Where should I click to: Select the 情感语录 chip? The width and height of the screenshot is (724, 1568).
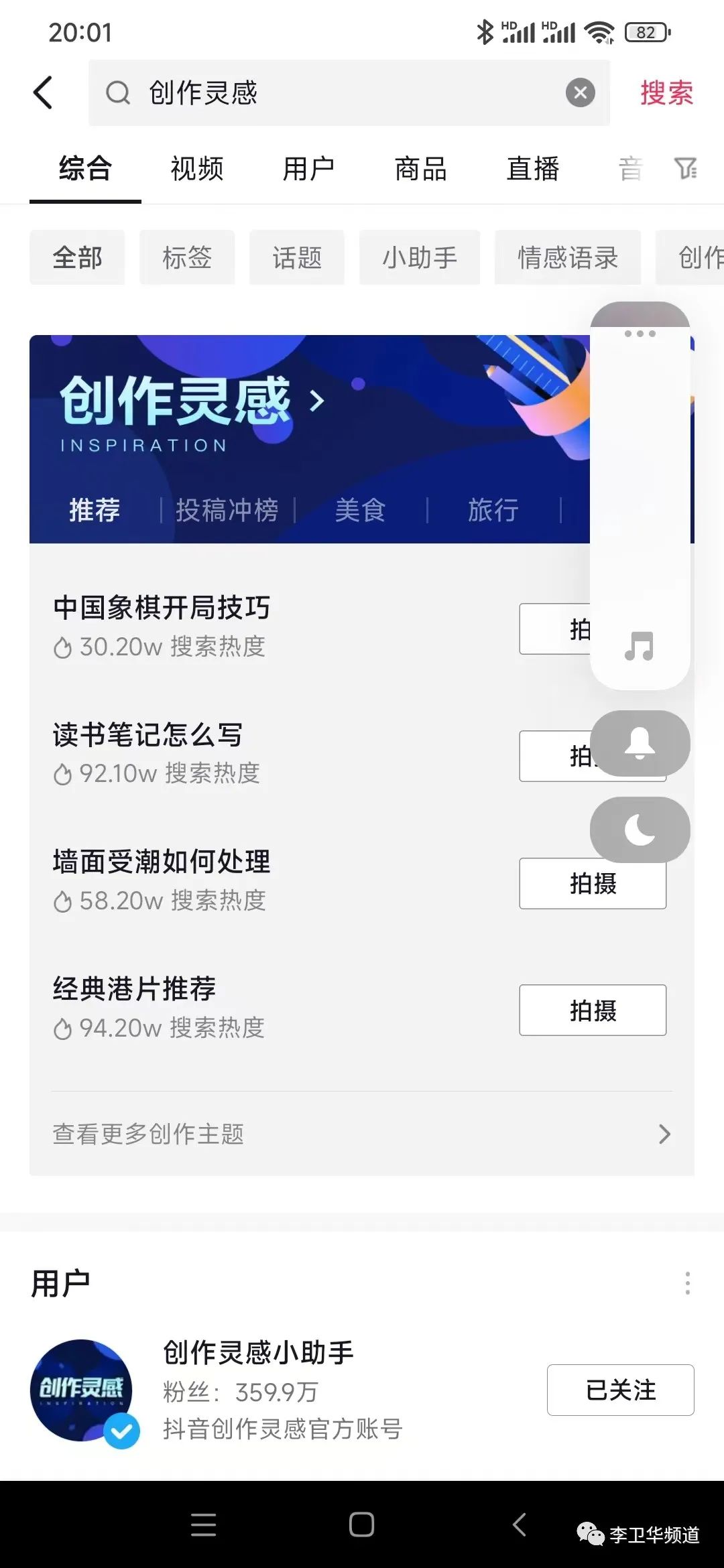click(568, 257)
